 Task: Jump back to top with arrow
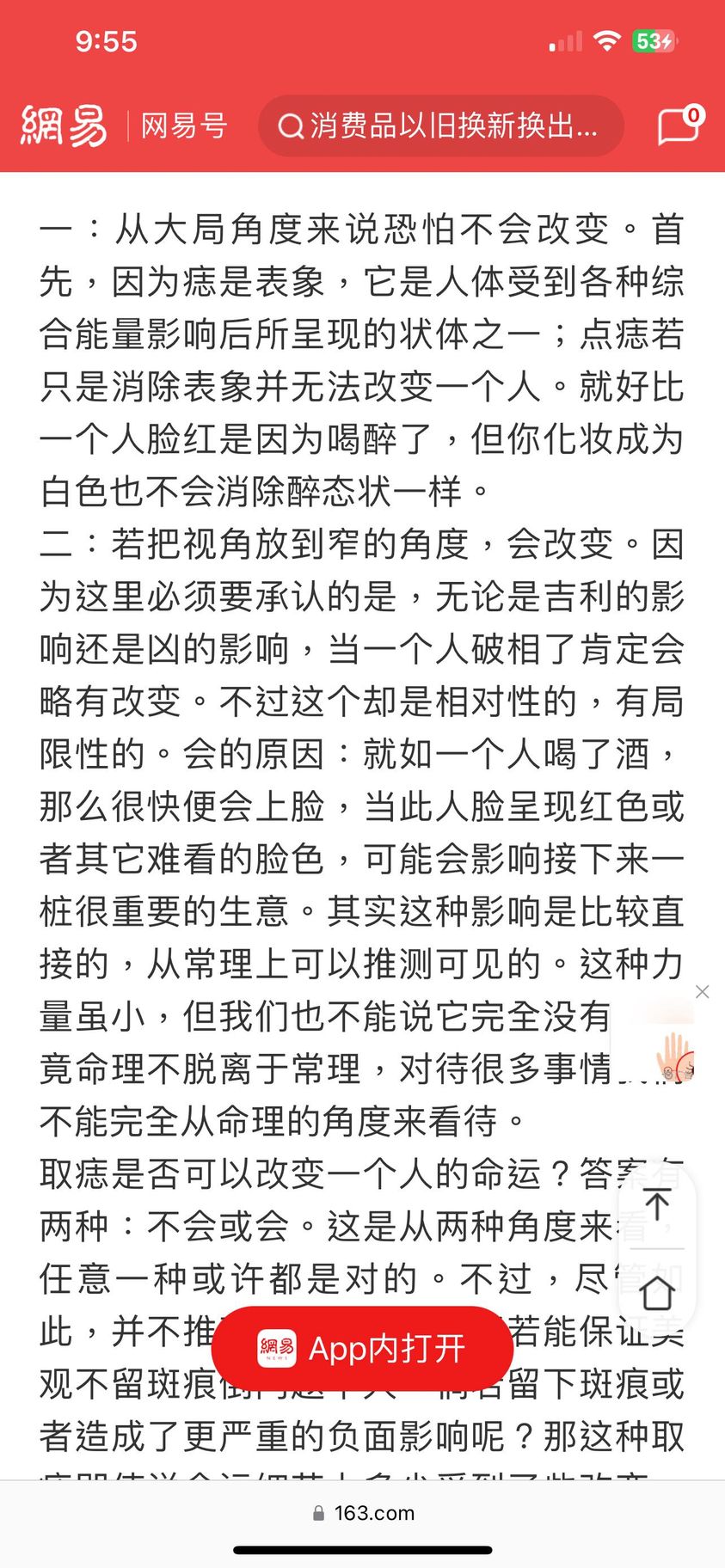pos(657,1204)
